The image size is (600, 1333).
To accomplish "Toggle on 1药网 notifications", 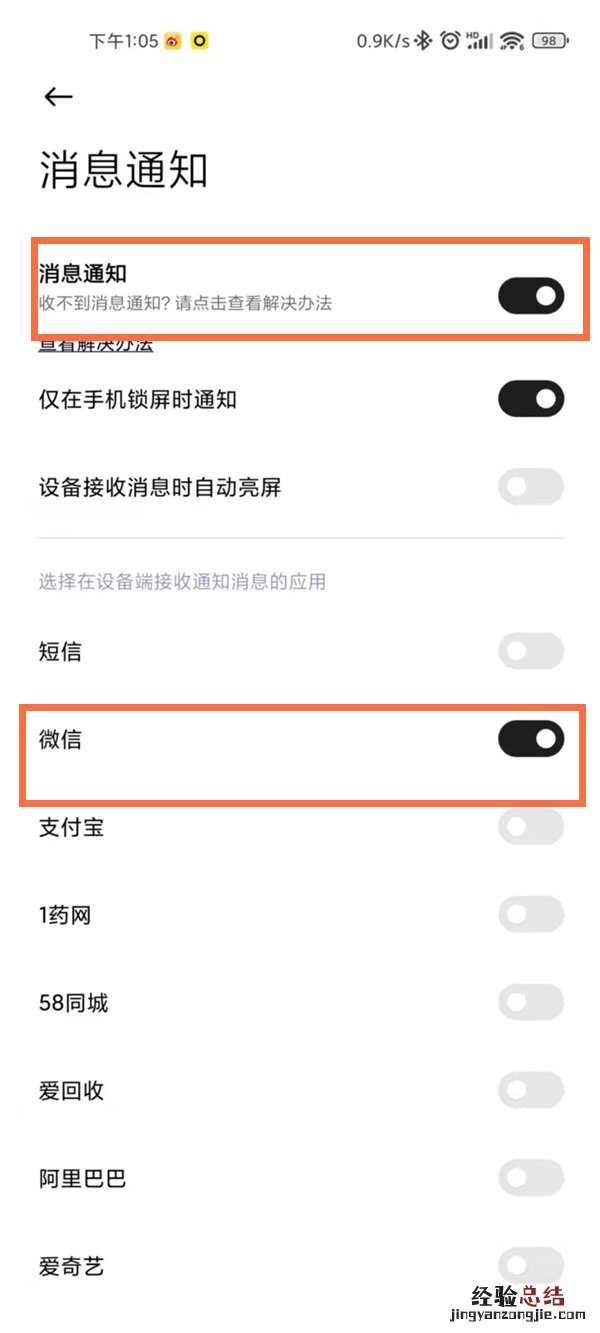I will click(x=531, y=914).
